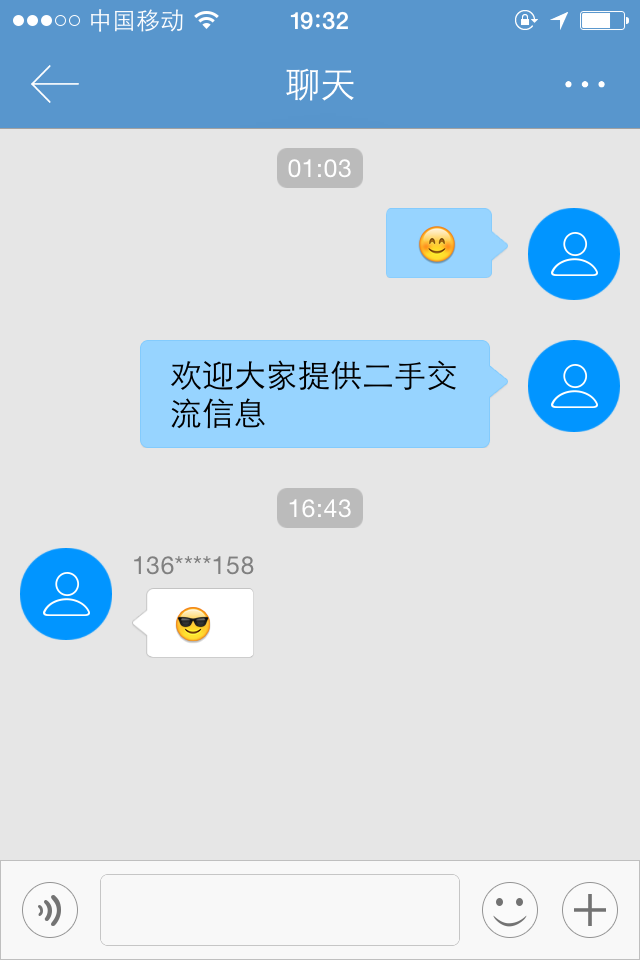View profile of user 136****158
640x960 pixels.
[66, 594]
